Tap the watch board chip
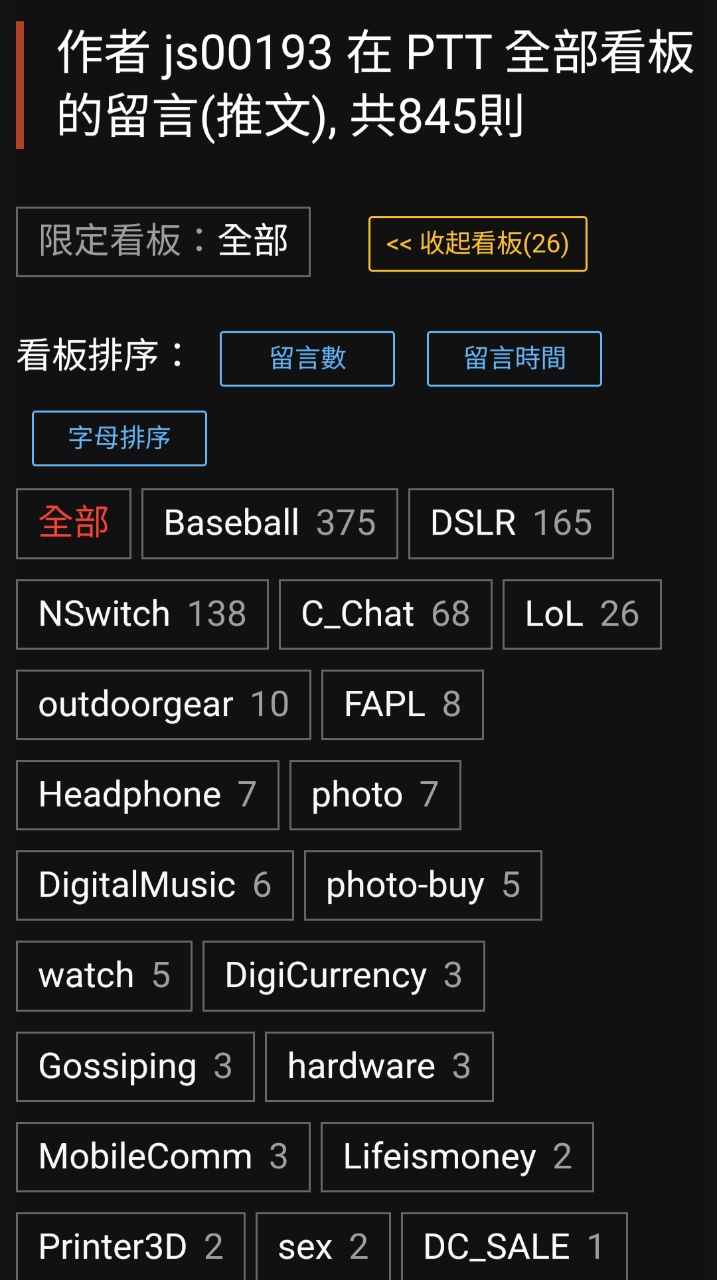This screenshot has height=1280, width=717. click(x=104, y=976)
